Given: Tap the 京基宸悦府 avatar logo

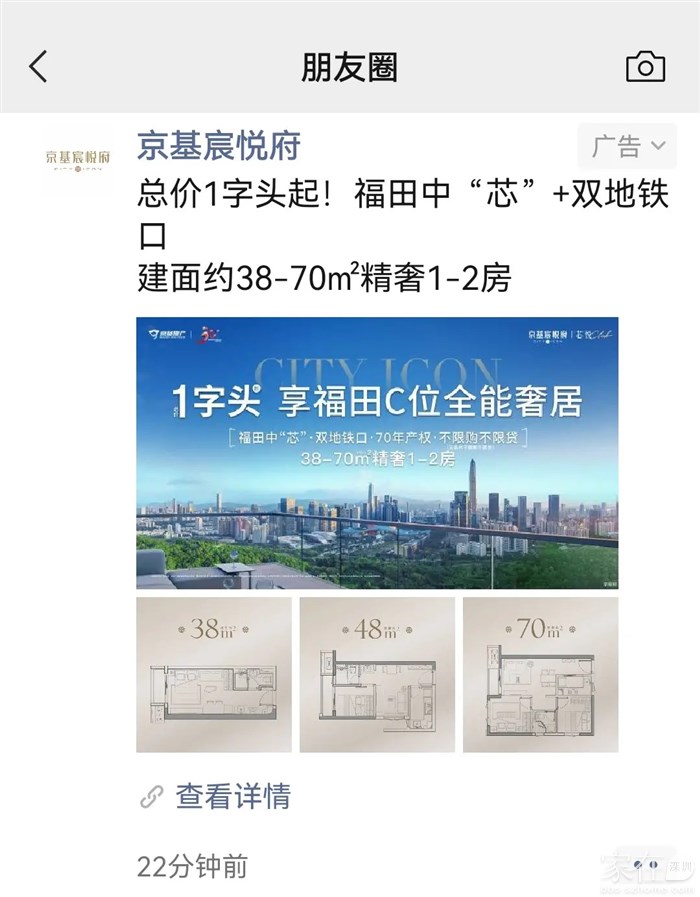Looking at the screenshot, I should click(77, 158).
